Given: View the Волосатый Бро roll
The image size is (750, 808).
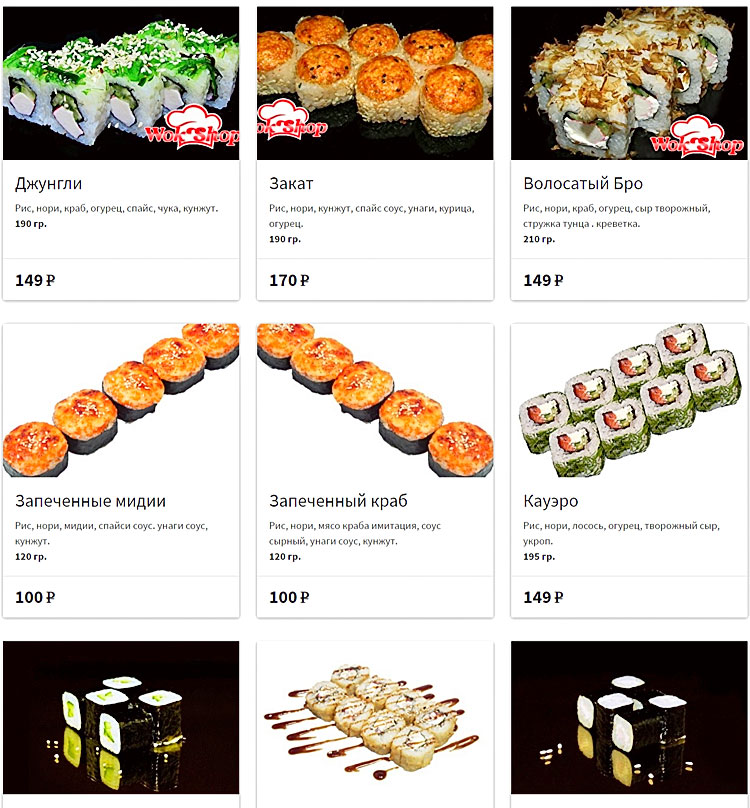Looking at the screenshot, I should tap(583, 184).
